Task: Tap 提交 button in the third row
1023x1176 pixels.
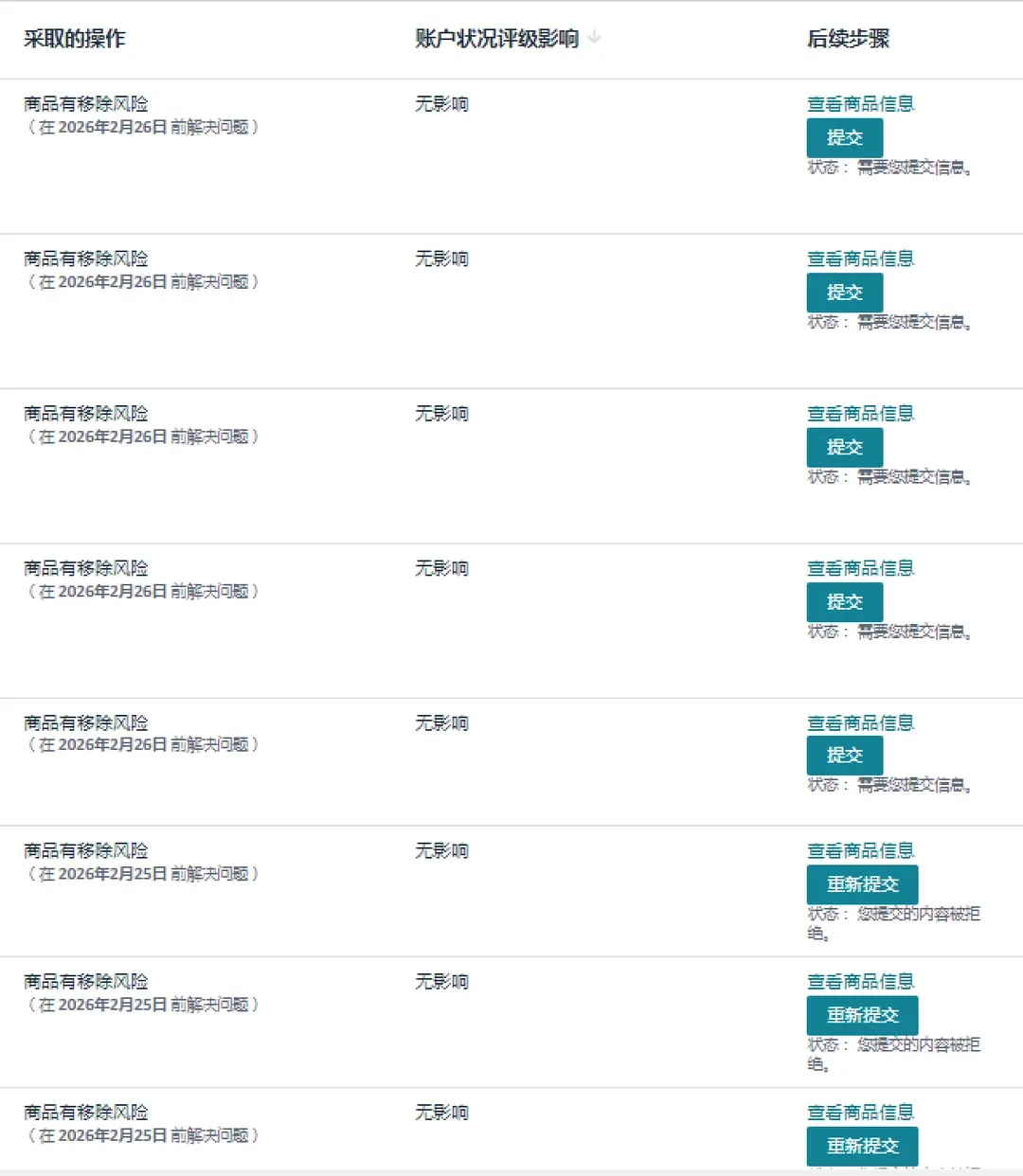Action: tap(844, 447)
